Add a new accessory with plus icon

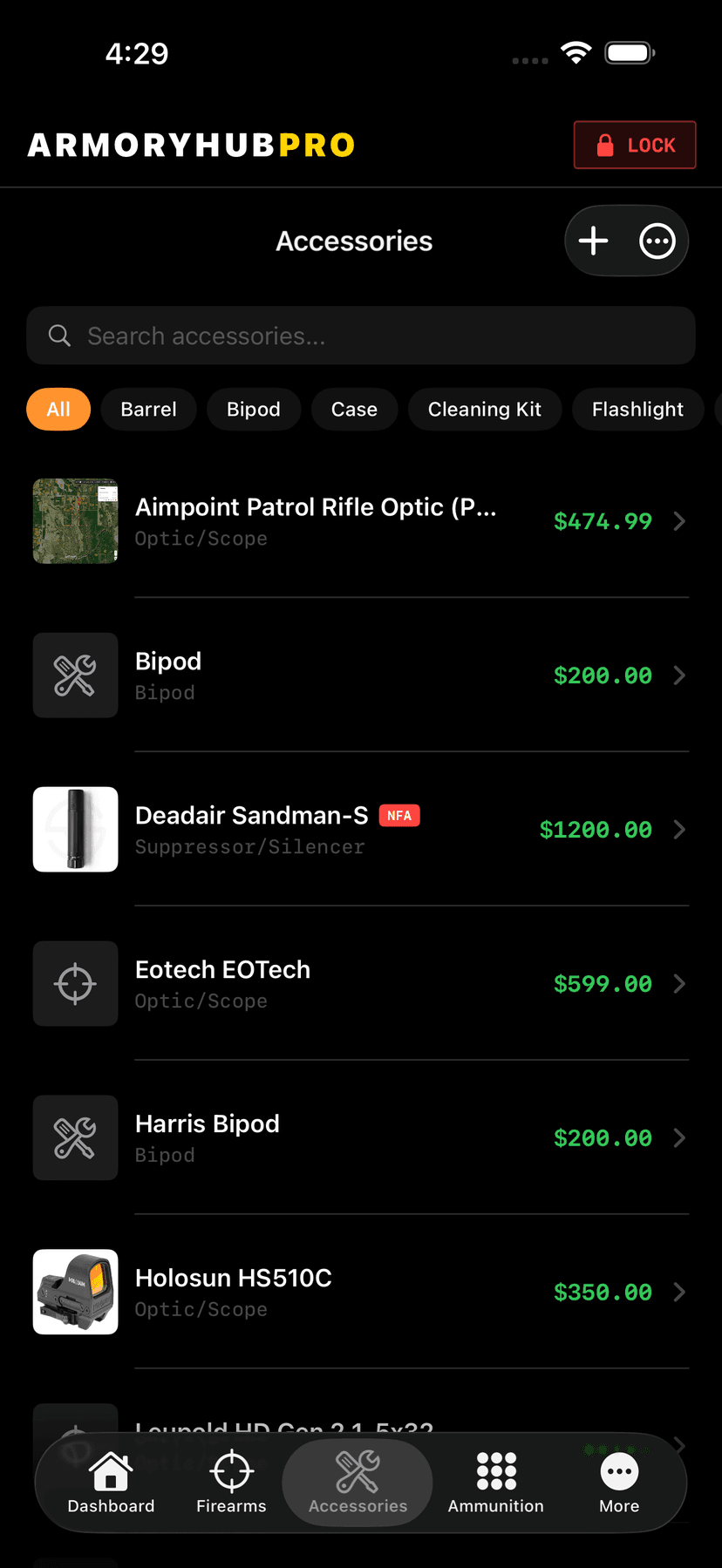[594, 241]
